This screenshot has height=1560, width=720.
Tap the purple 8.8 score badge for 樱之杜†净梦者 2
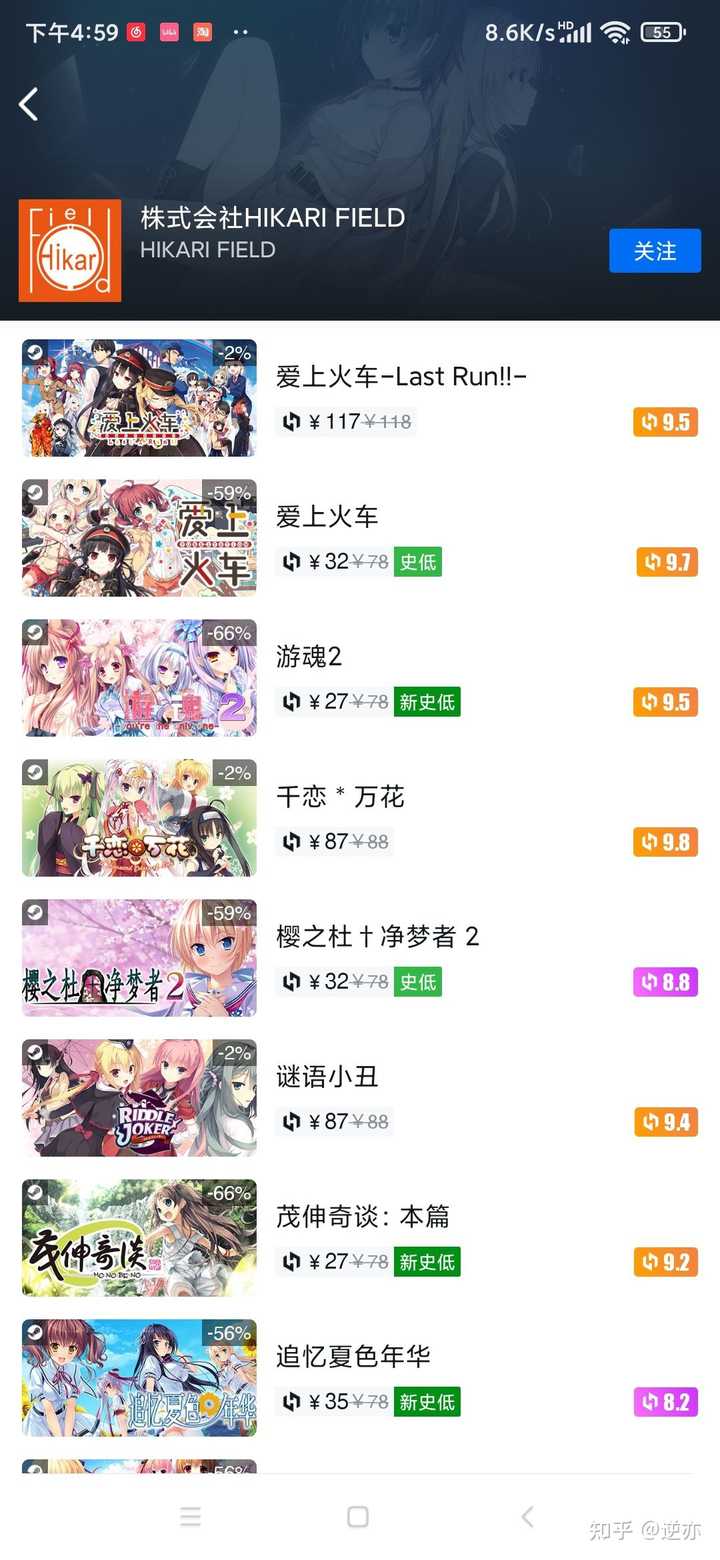665,982
